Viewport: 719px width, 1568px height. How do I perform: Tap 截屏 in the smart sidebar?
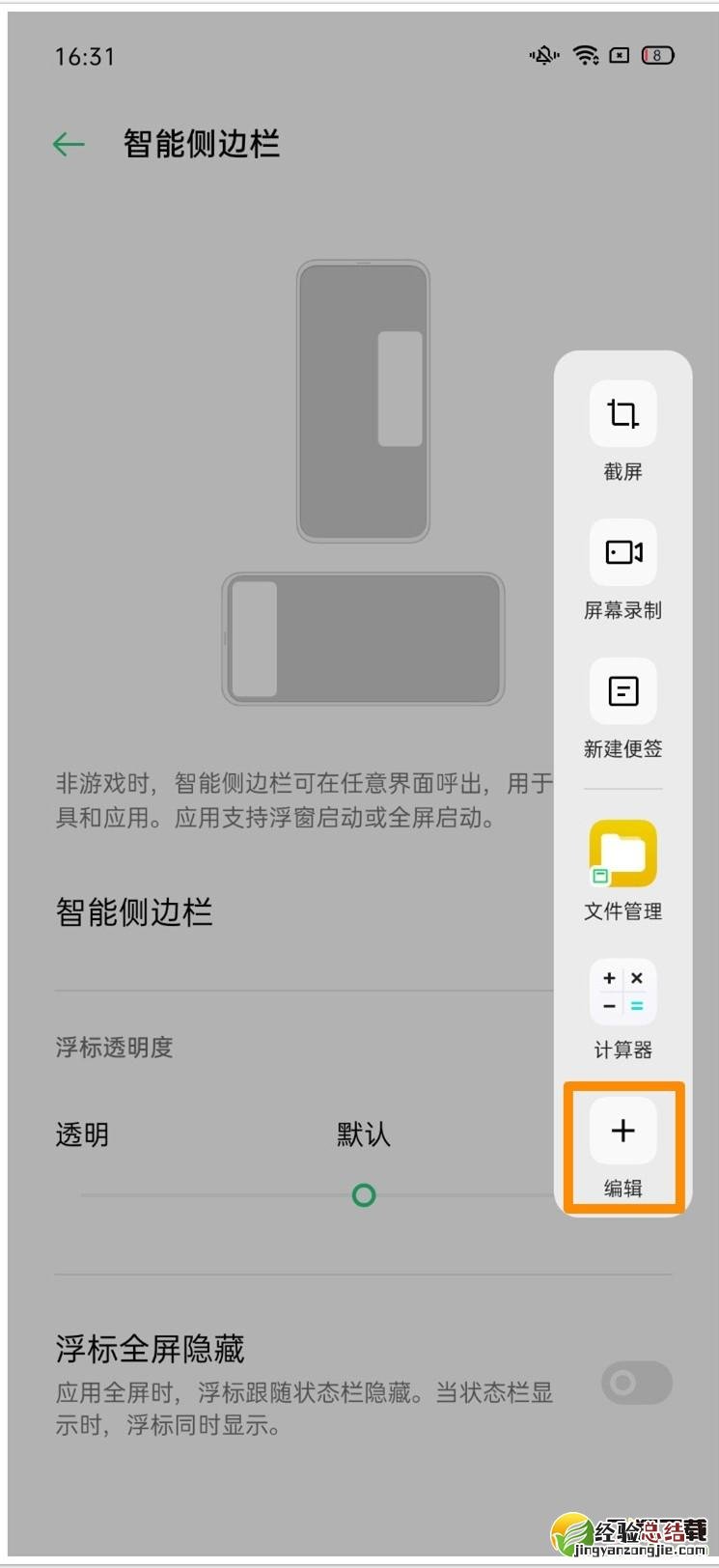622,415
